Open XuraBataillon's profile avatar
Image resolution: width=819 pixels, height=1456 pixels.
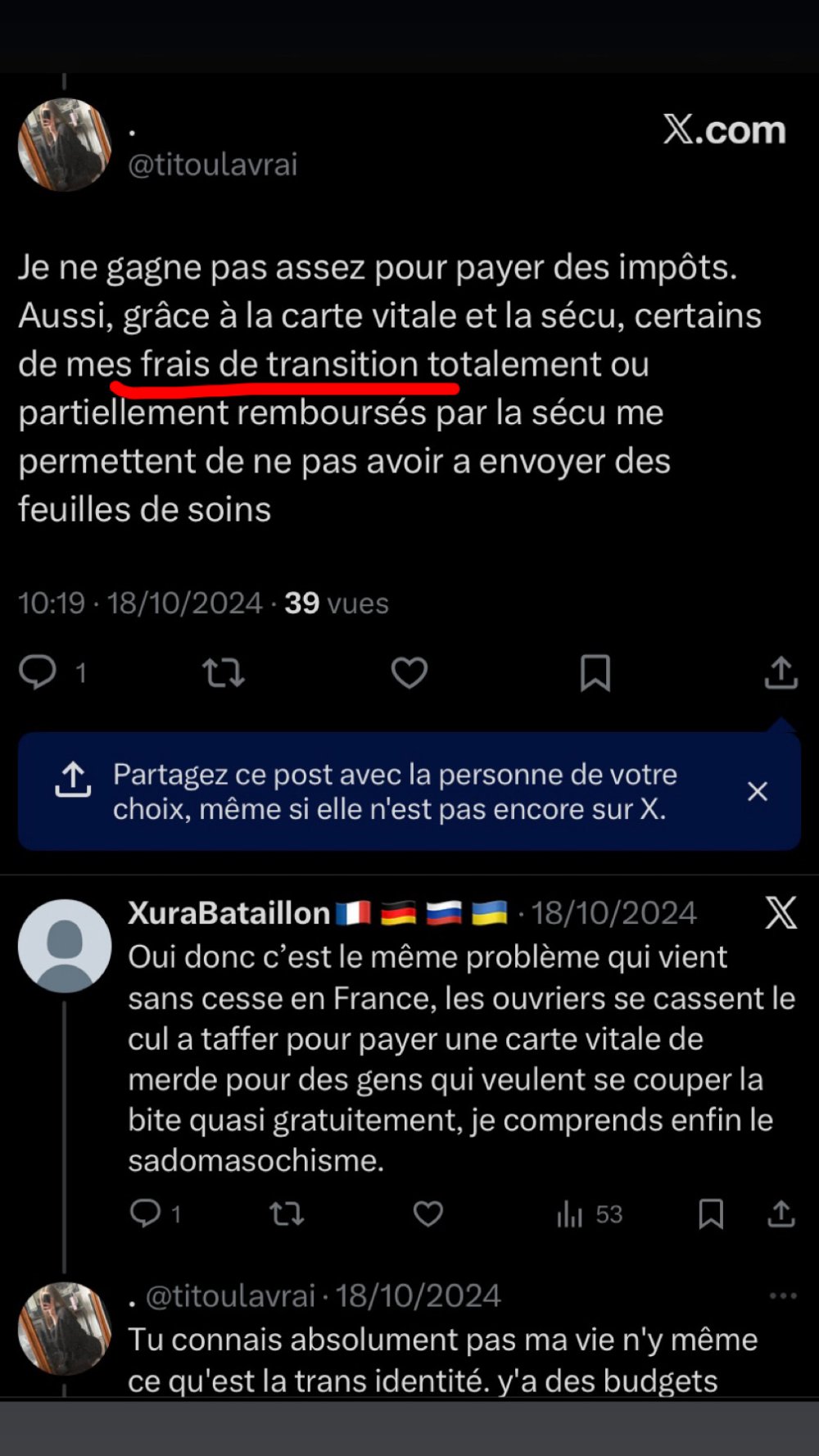tap(64, 946)
